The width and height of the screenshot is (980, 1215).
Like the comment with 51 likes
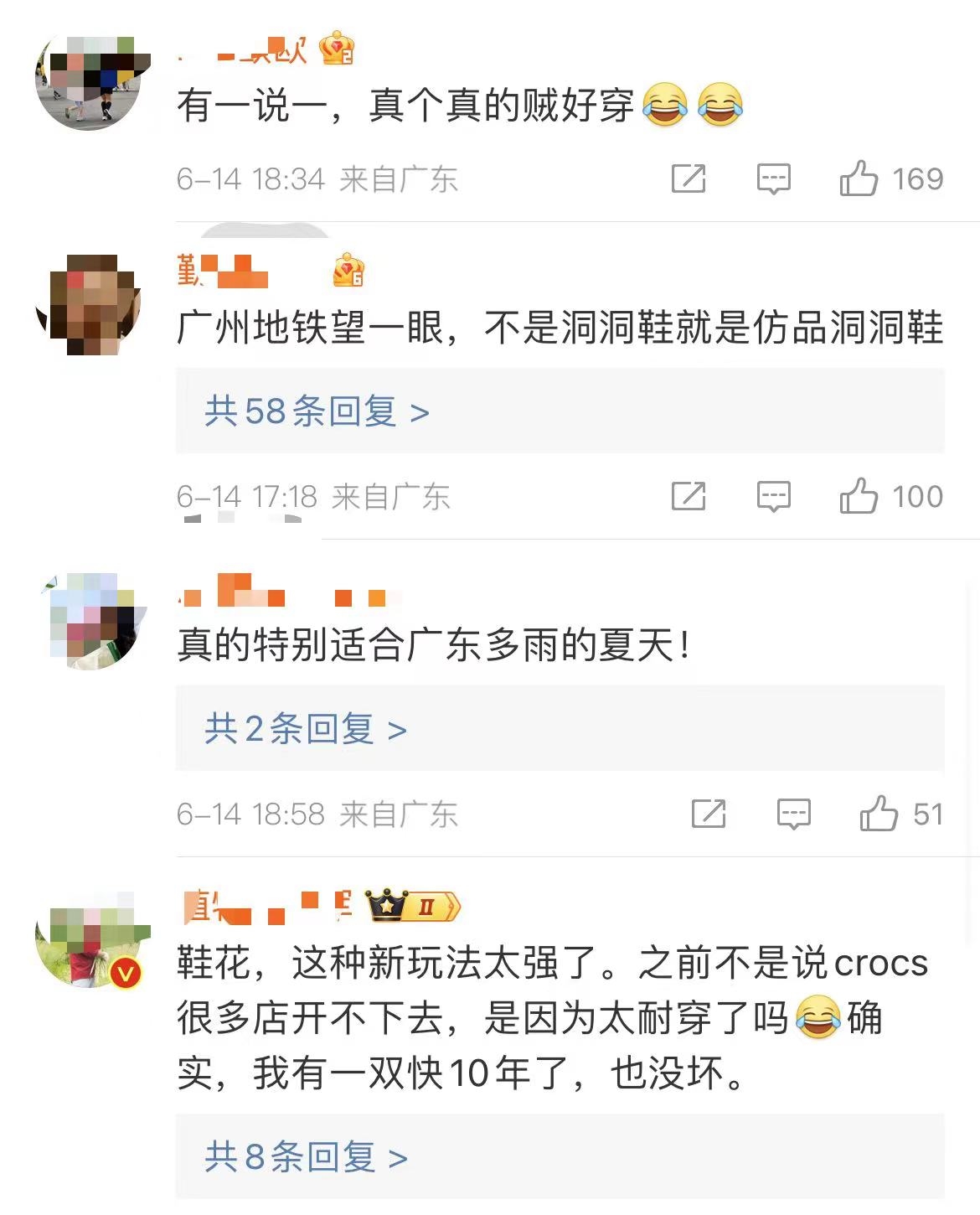tap(879, 814)
